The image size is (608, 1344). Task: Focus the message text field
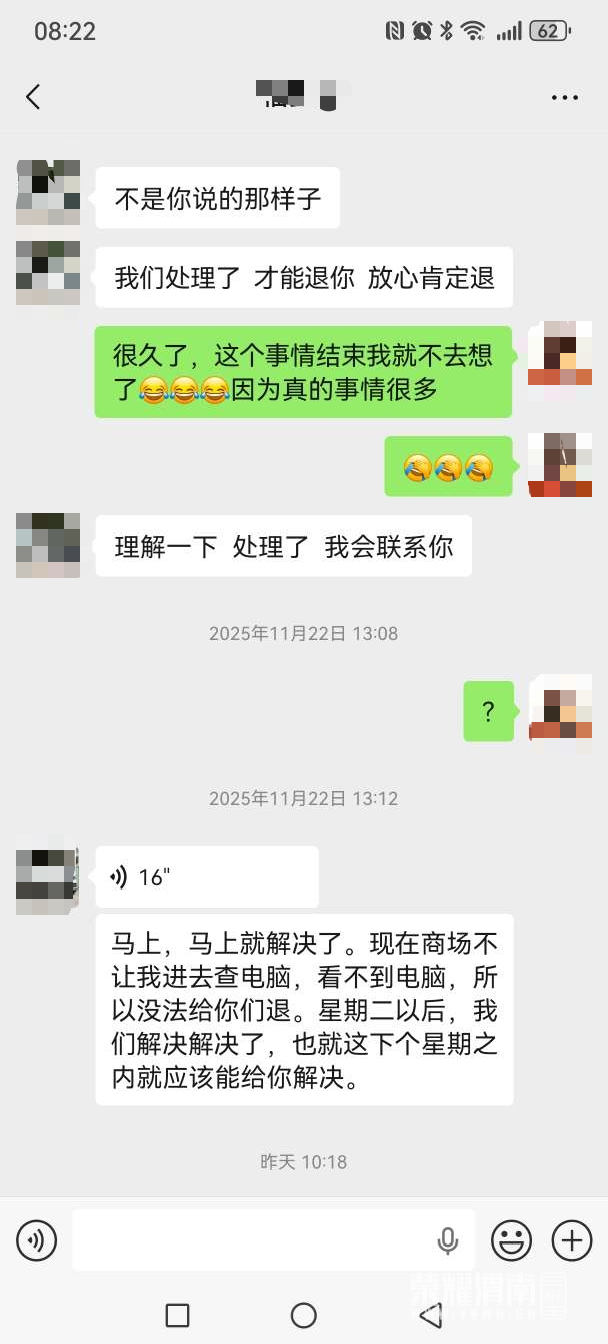250,1241
